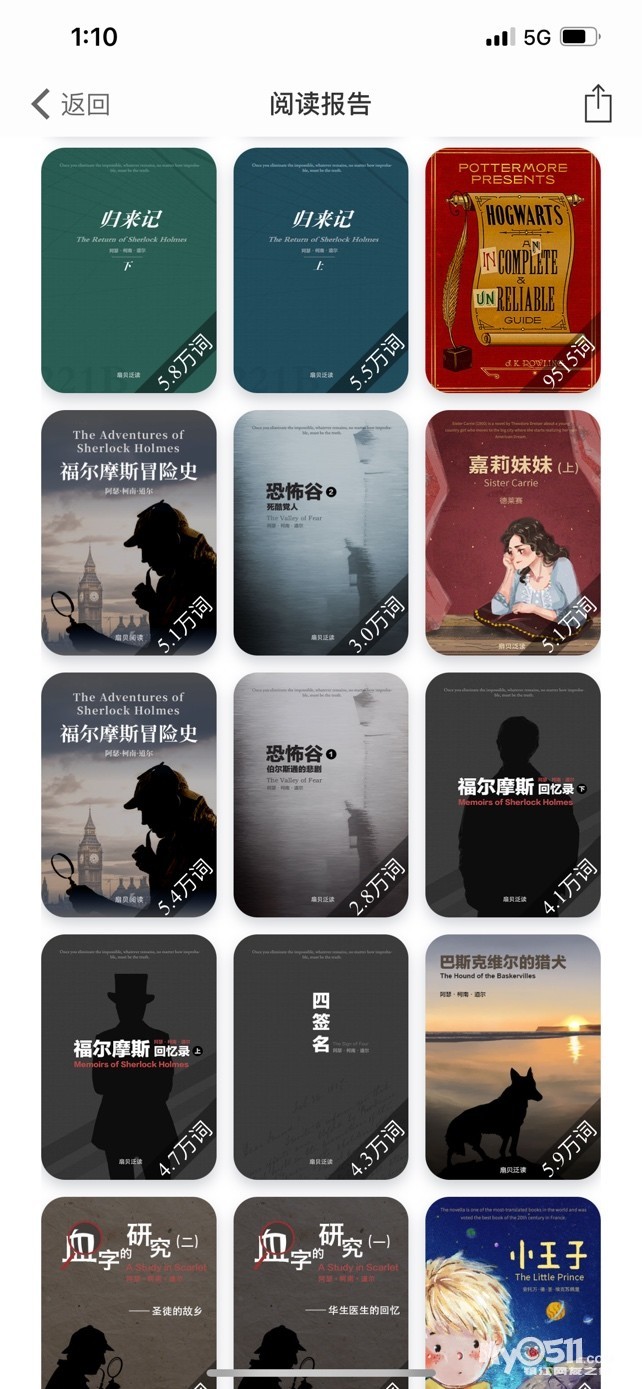This screenshot has width=642, height=1389.
Task: Open 福尔摩斯冒险史 with 5.4万词
Action: point(129,794)
